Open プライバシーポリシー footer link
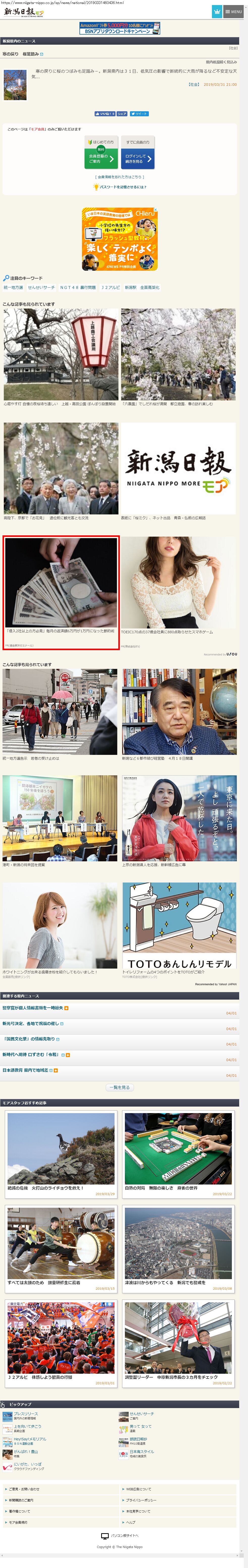This screenshot has width=248, height=1568. (141, 1500)
